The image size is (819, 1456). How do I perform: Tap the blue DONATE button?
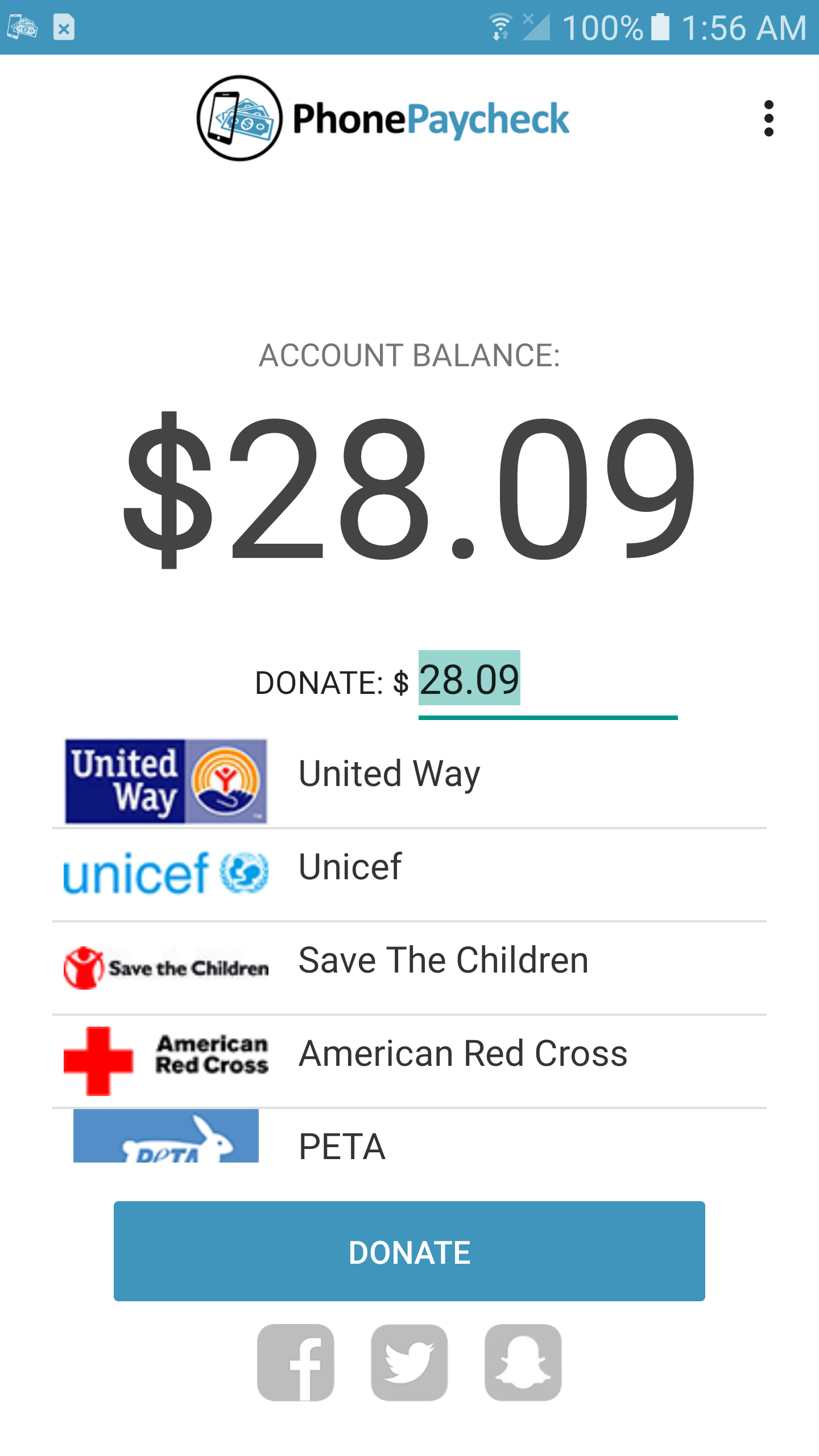[x=409, y=1252]
